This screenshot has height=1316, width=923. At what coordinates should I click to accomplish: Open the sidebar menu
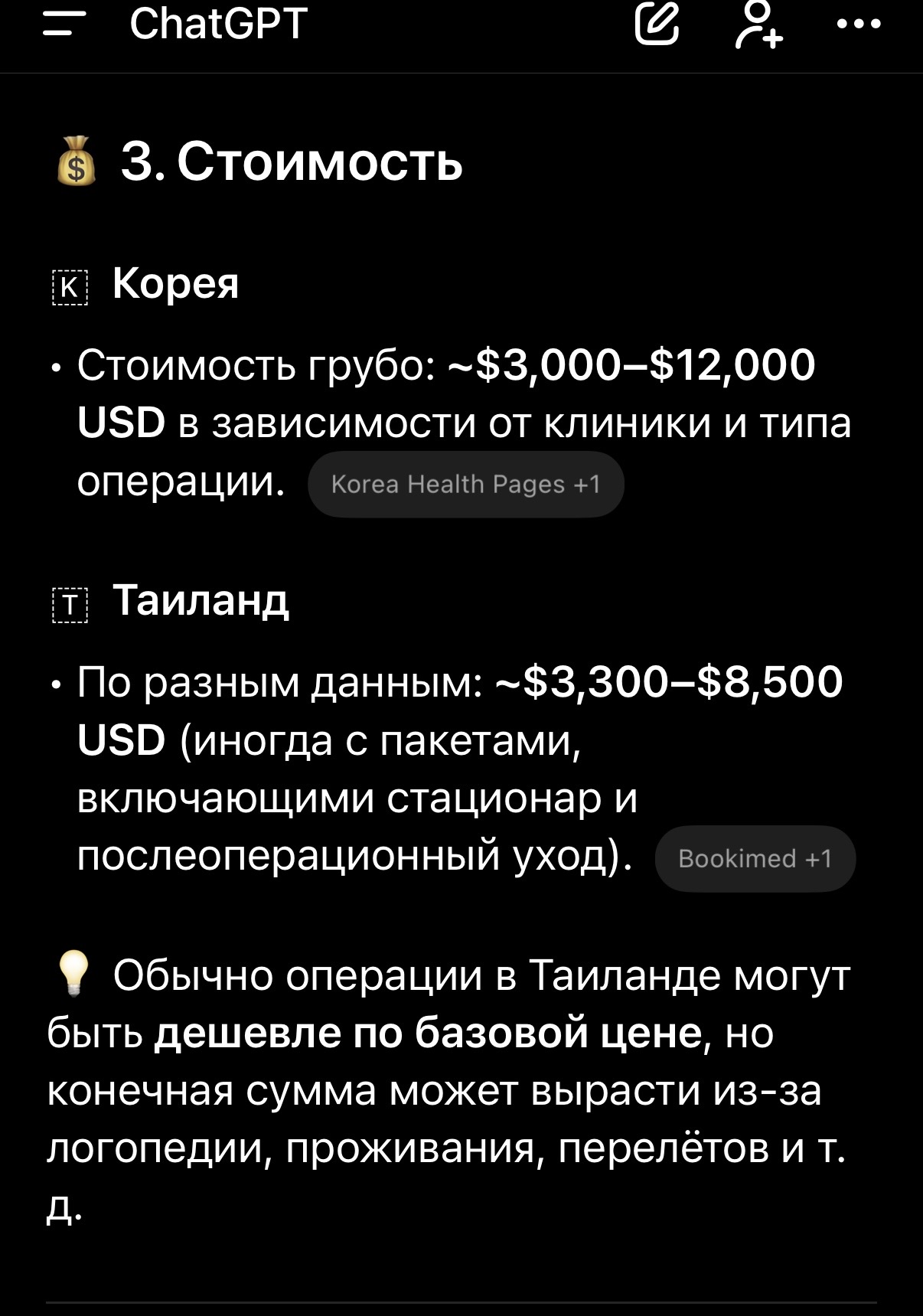click(64, 24)
